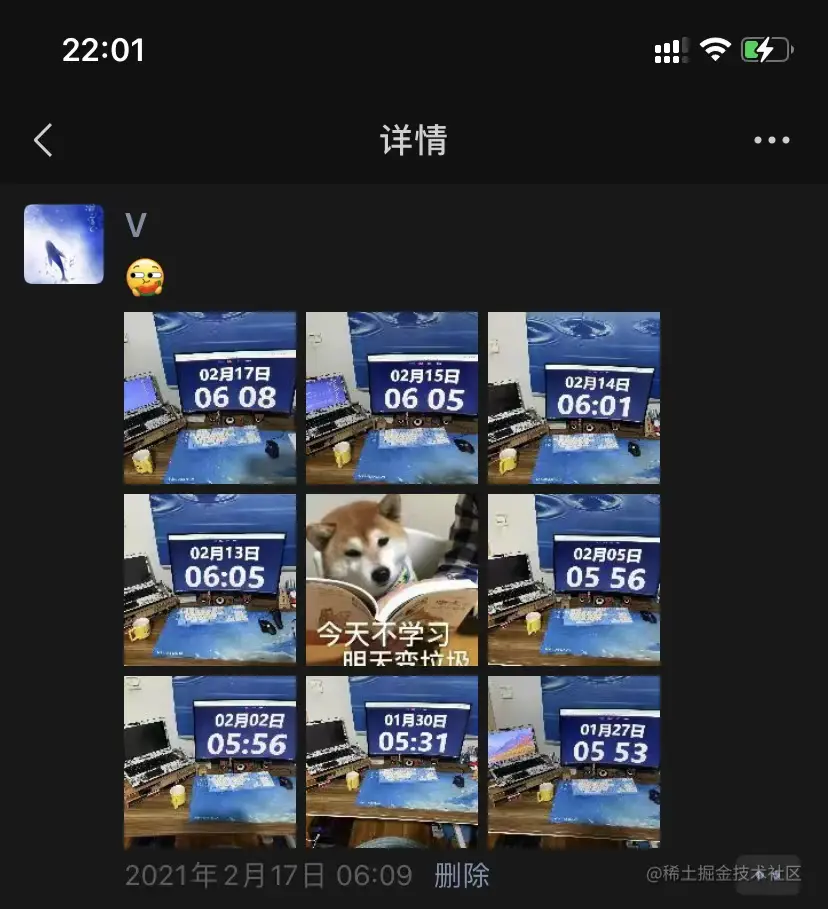Open the Shiba dog reading photo

click(391, 578)
